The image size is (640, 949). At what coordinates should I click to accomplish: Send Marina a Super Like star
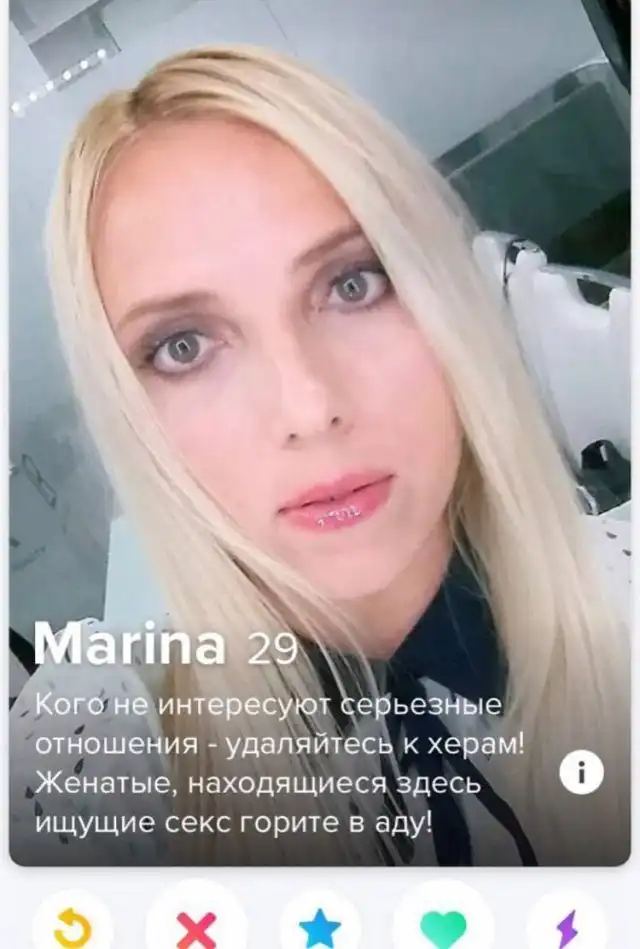pos(320,928)
